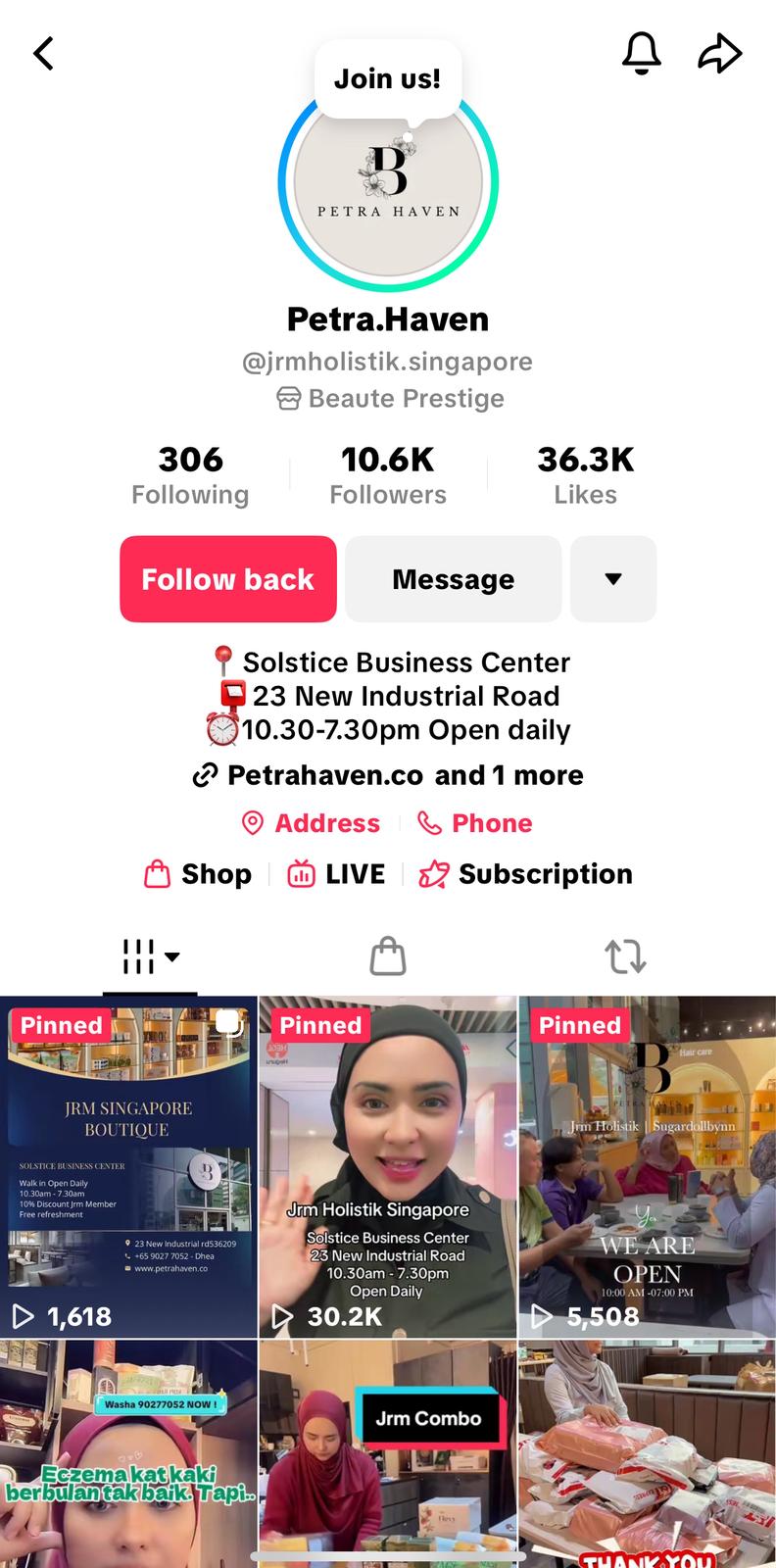This screenshot has height=1568, width=776.
Task: Message Petra.Haven
Action: (x=453, y=579)
